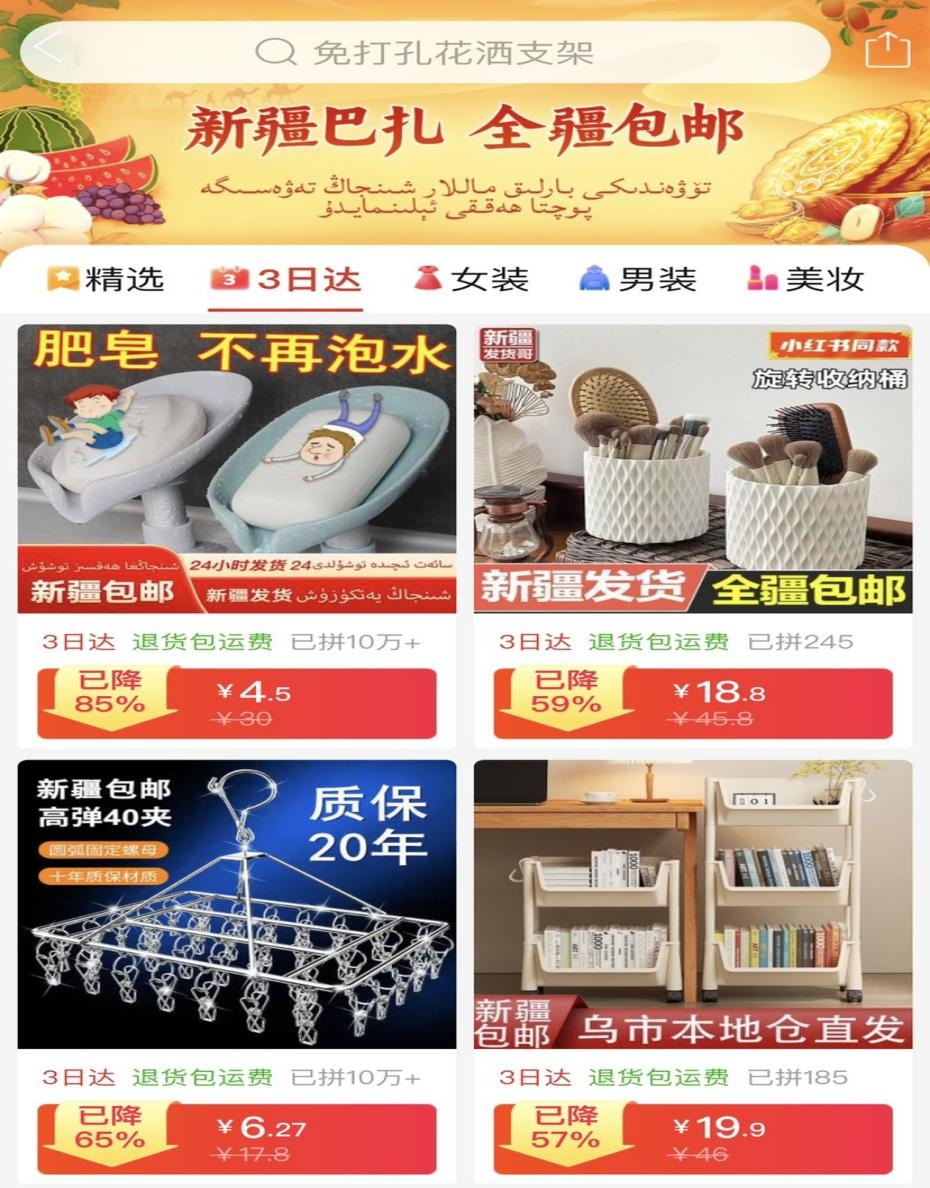Image resolution: width=930 pixels, height=1188 pixels.
Task: Tap the search box with 免打孔花洒支架
Action: (x=450, y=52)
